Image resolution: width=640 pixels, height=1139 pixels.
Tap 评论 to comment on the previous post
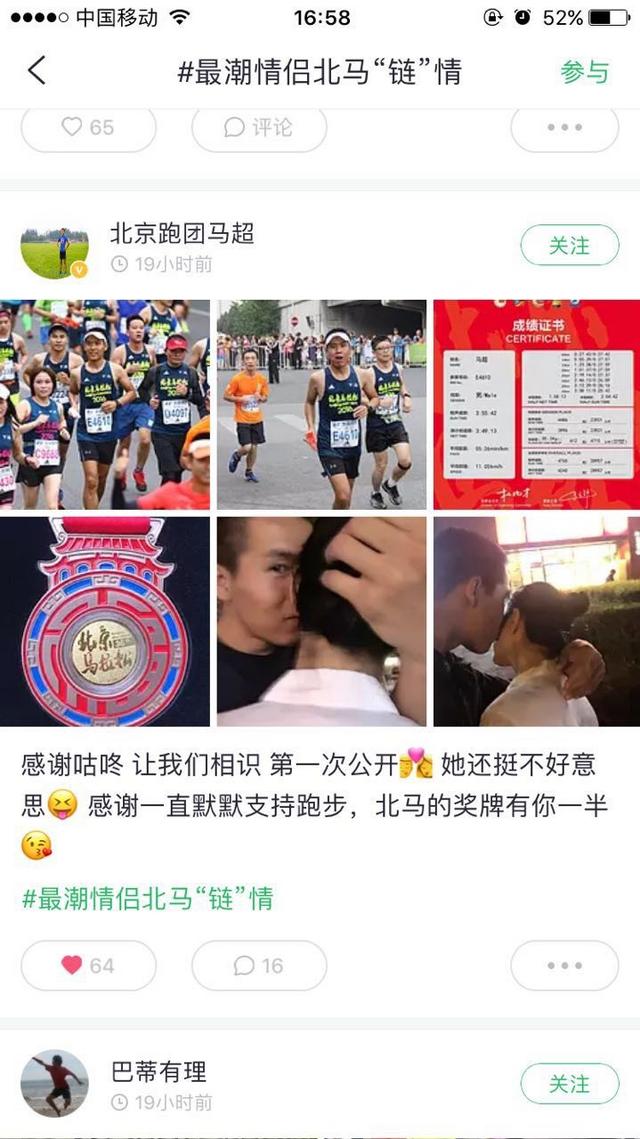259,128
